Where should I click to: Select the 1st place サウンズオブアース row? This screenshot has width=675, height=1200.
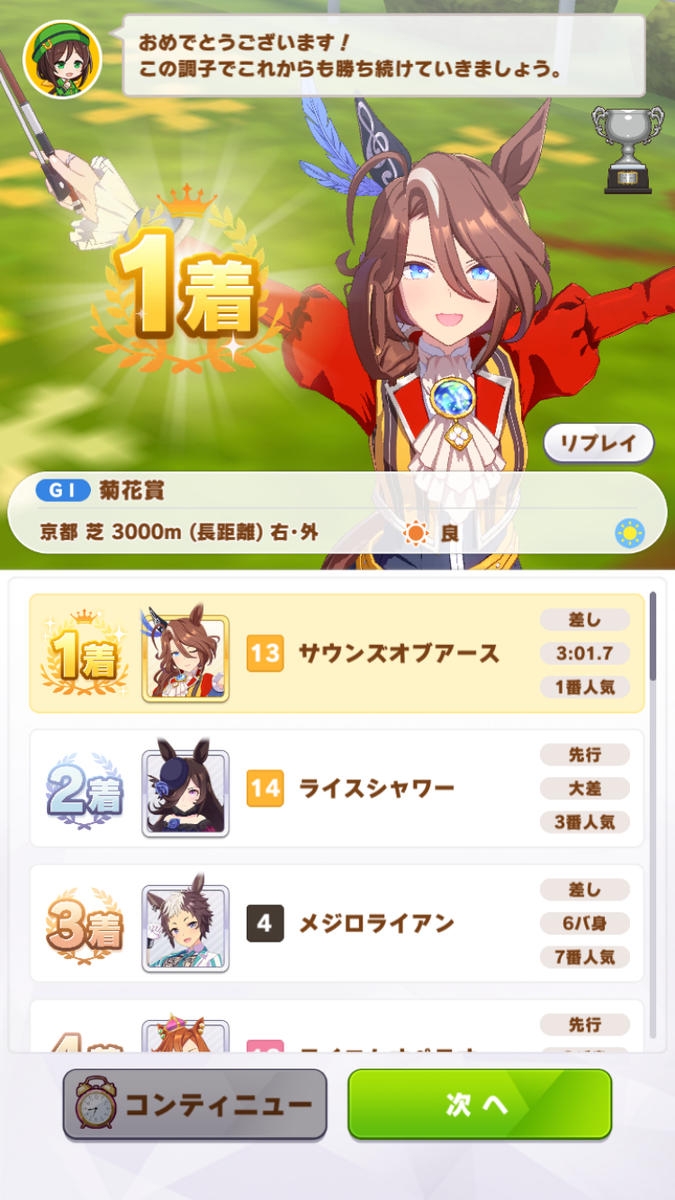tap(337, 653)
